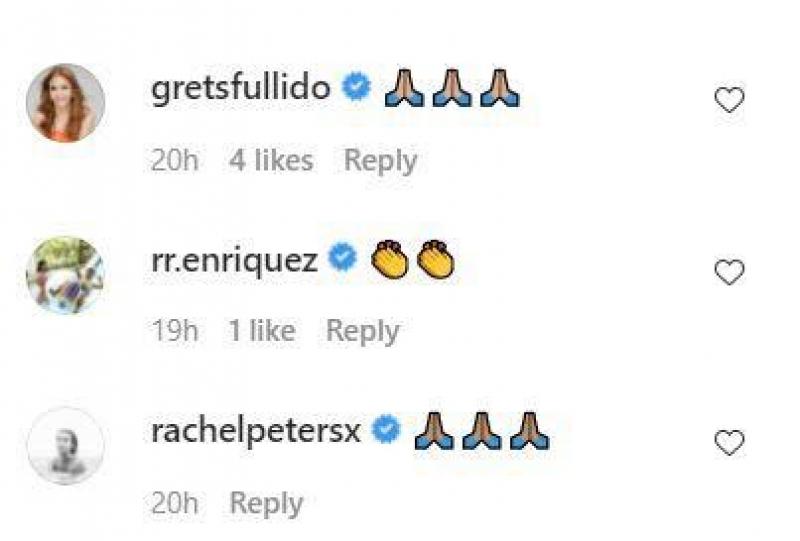
Task: Open rachelpetersx's profile picture
Action: point(65,446)
